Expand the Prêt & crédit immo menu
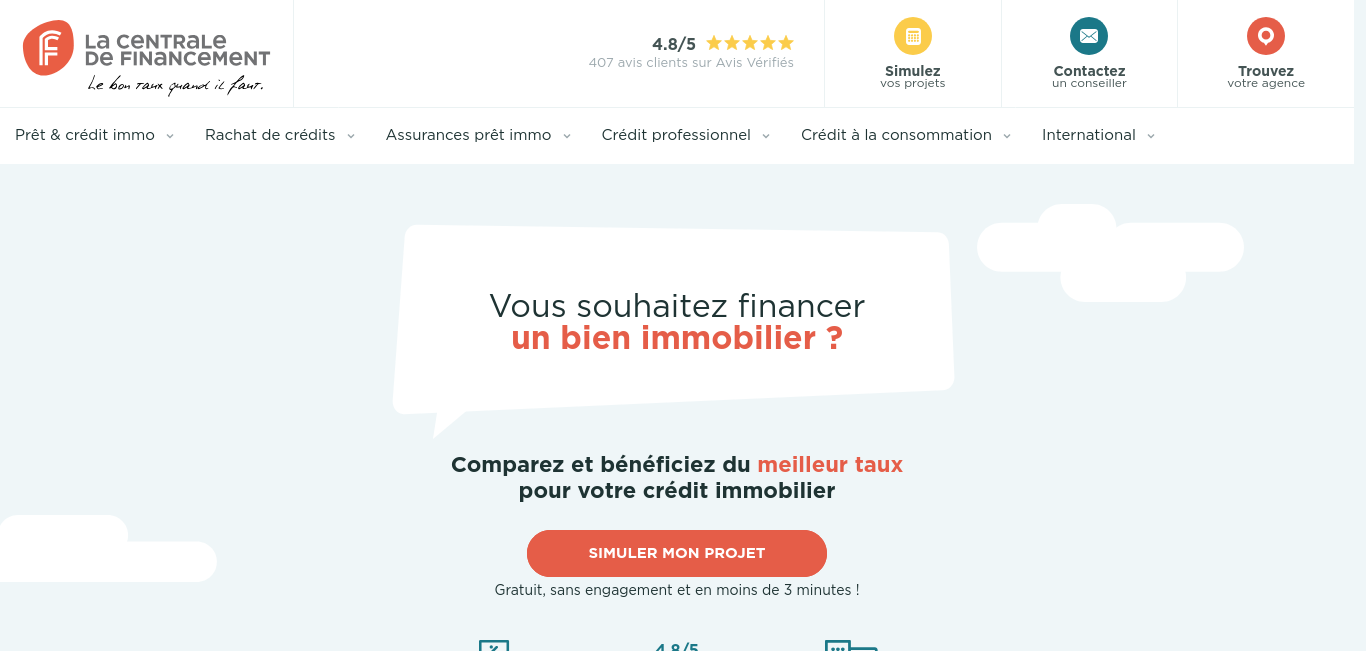 (x=94, y=135)
